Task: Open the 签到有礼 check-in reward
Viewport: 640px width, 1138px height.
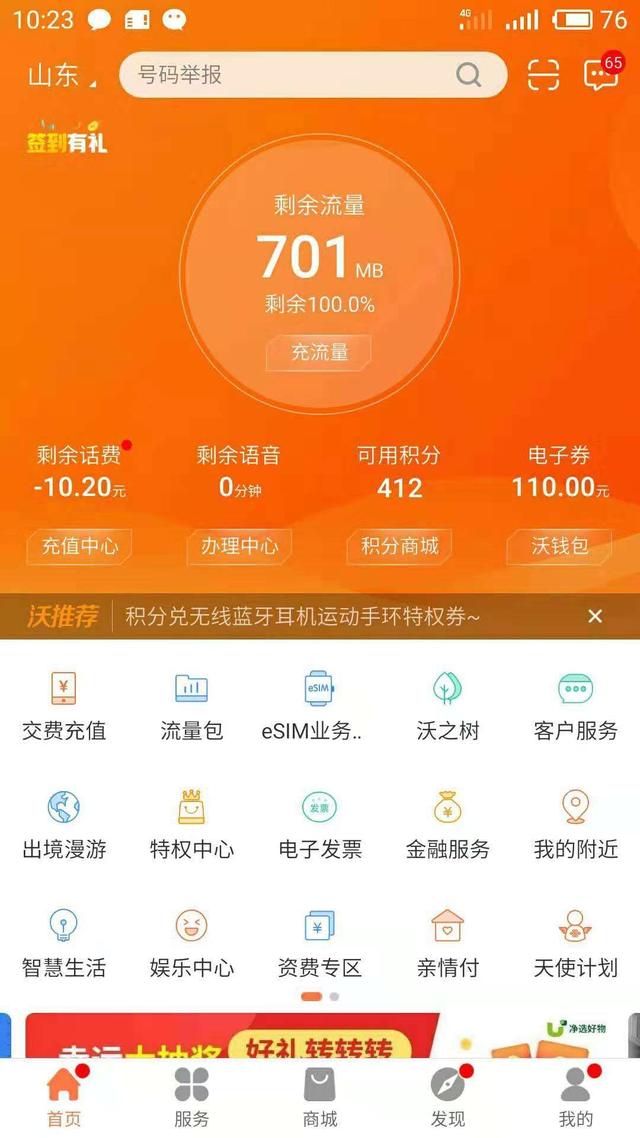Action: click(66, 139)
